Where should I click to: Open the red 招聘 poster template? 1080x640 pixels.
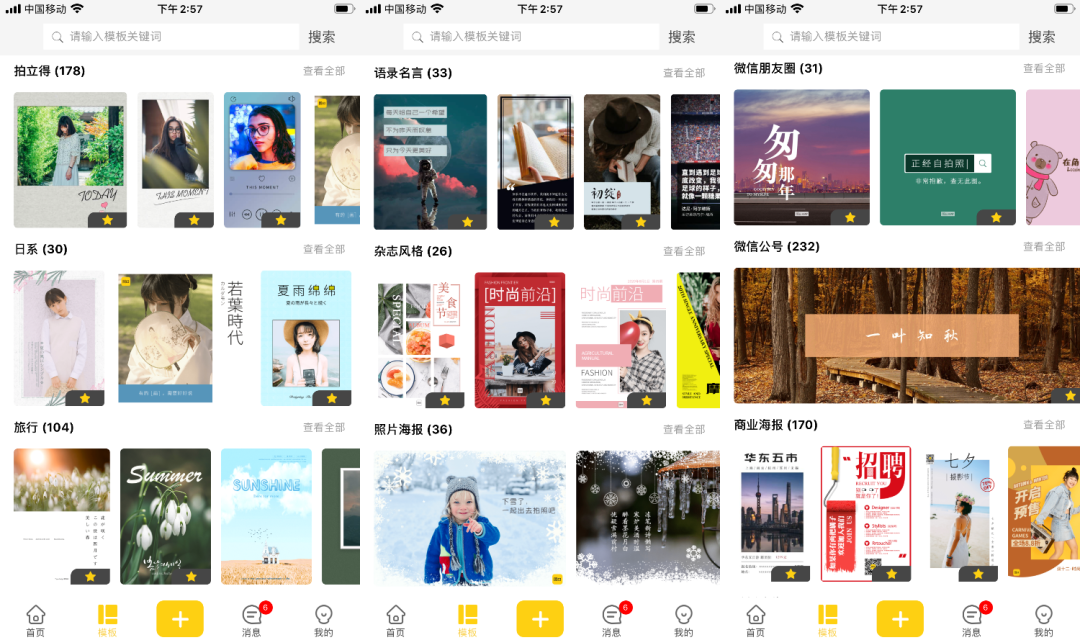pyautogui.click(x=865, y=512)
